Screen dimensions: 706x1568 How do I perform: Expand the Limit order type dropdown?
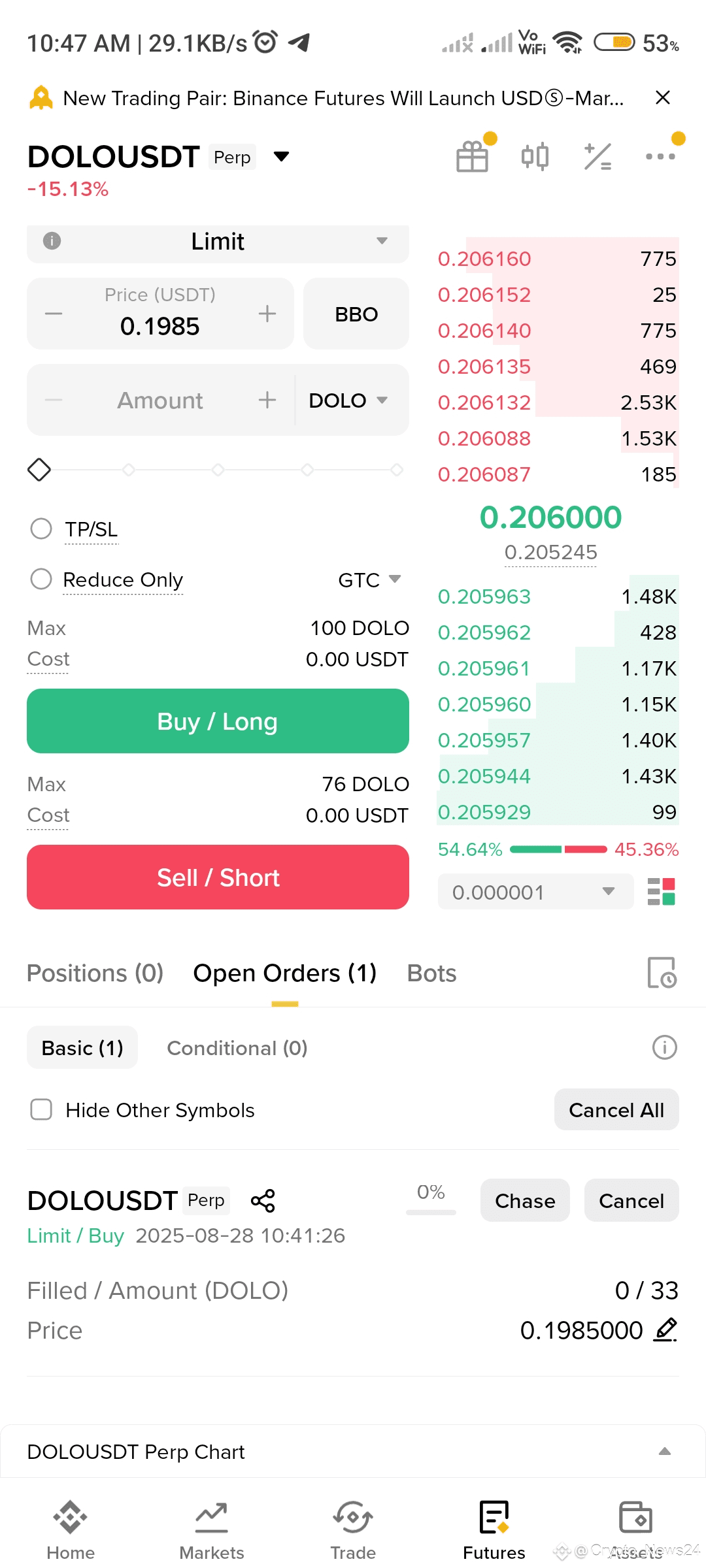click(x=218, y=242)
